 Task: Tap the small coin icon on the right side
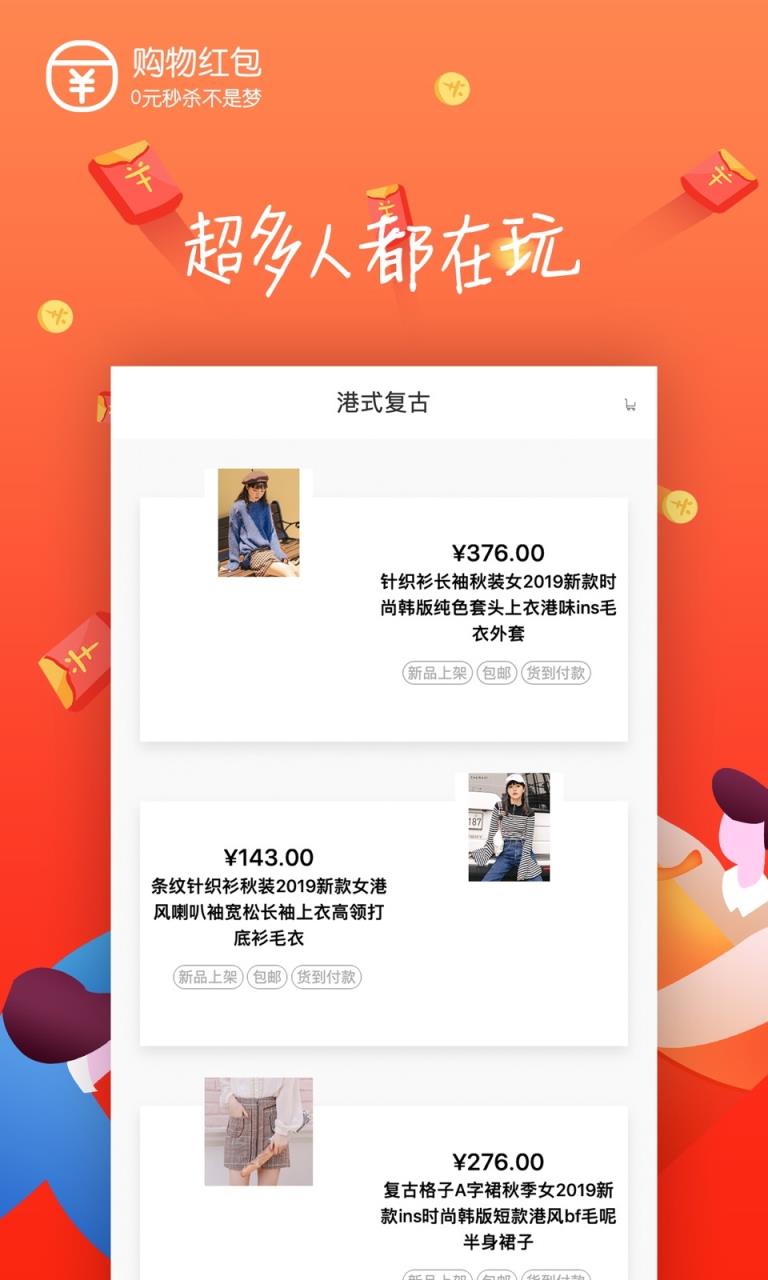[x=680, y=505]
